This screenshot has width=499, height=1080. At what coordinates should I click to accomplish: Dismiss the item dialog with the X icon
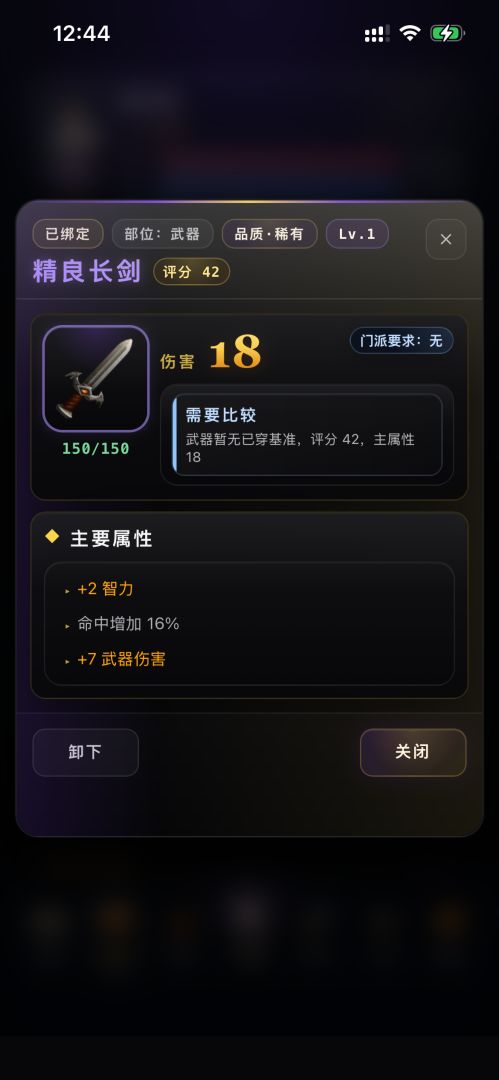446,239
